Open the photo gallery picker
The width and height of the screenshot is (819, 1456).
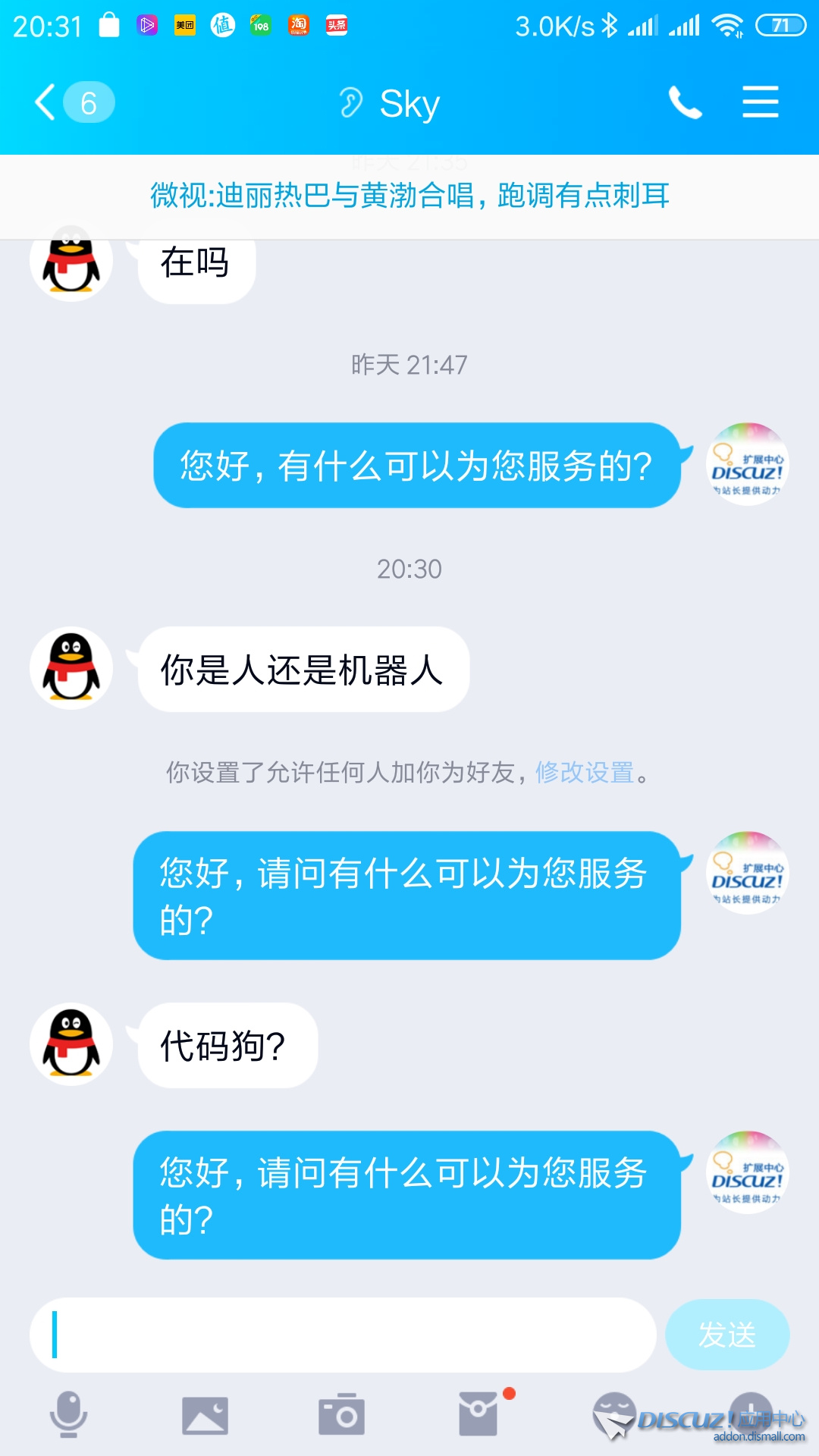tap(205, 1415)
